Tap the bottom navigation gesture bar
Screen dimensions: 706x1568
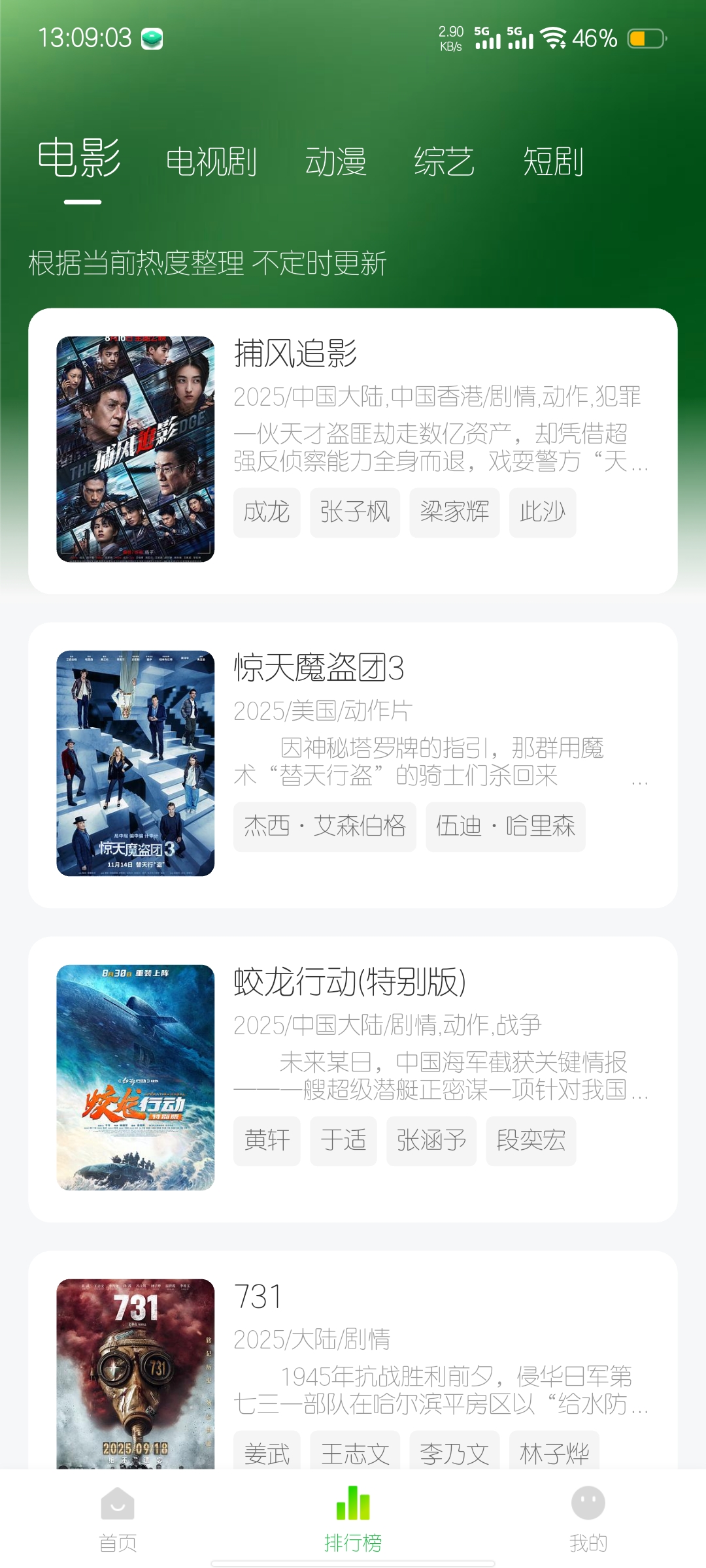point(353,1561)
